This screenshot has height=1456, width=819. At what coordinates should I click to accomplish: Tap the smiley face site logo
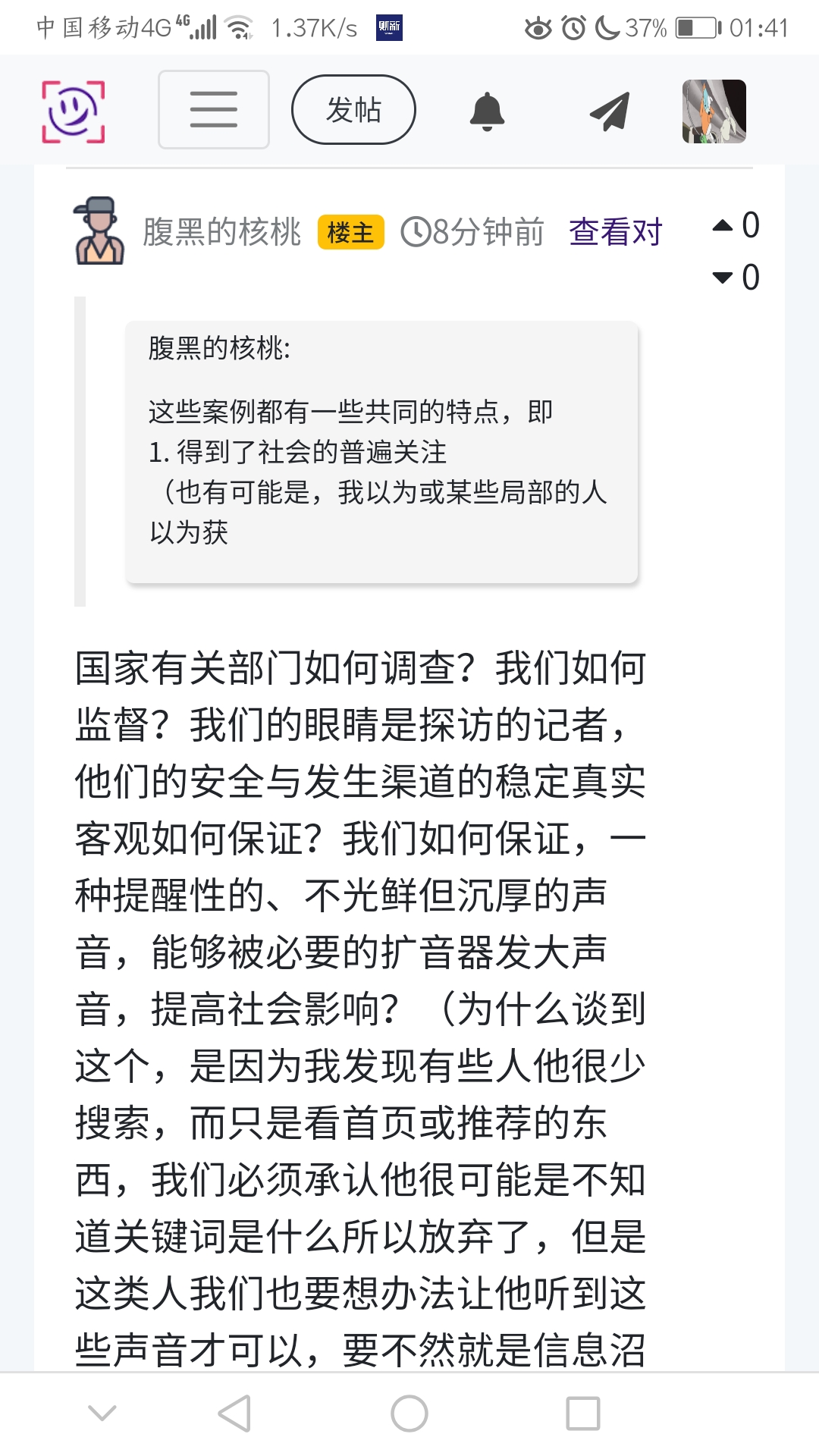click(x=73, y=111)
